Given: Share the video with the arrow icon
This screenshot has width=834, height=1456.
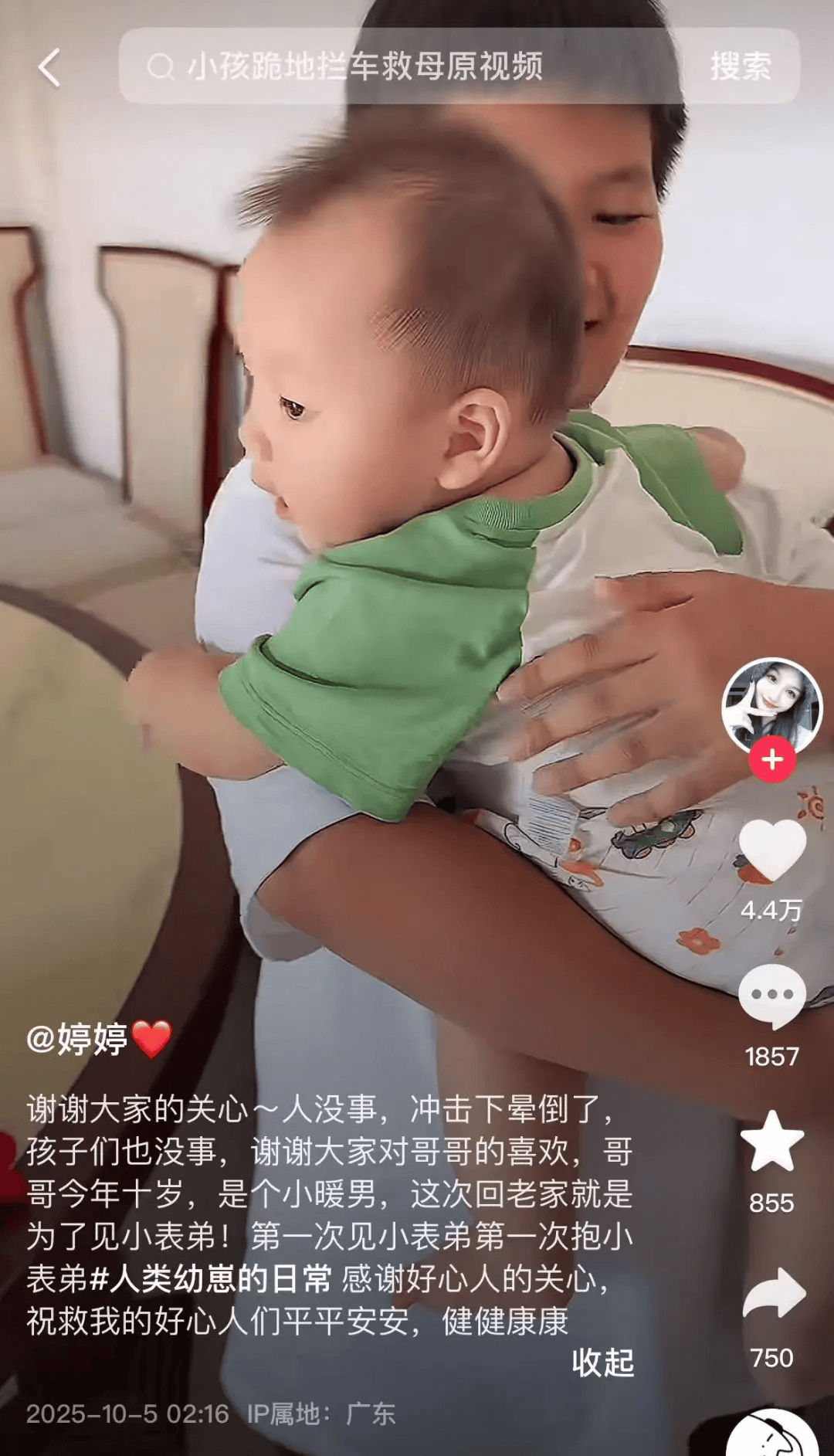Looking at the screenshot, I should [773, 1293].
